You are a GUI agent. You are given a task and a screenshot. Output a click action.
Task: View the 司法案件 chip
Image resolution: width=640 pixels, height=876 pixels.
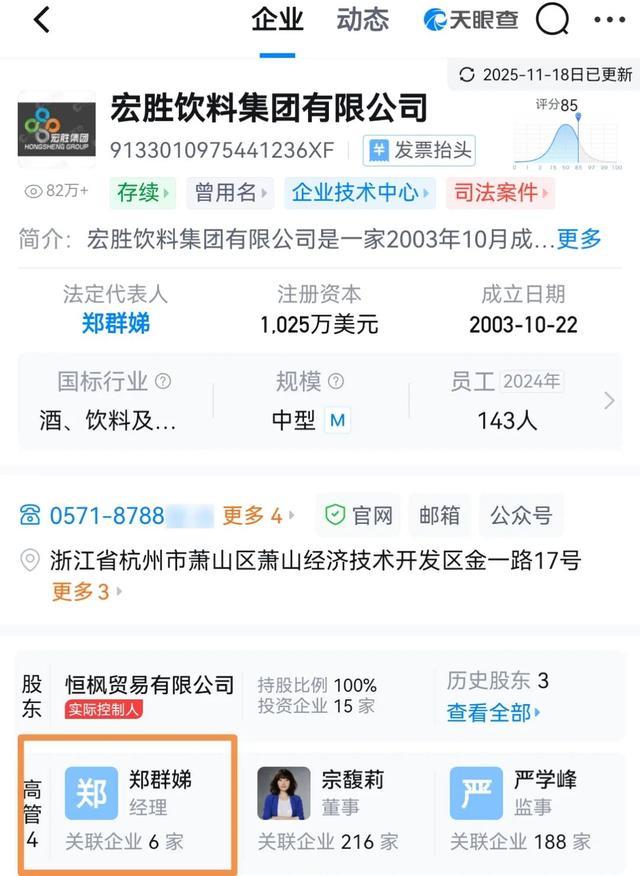[x=496, y=193]
